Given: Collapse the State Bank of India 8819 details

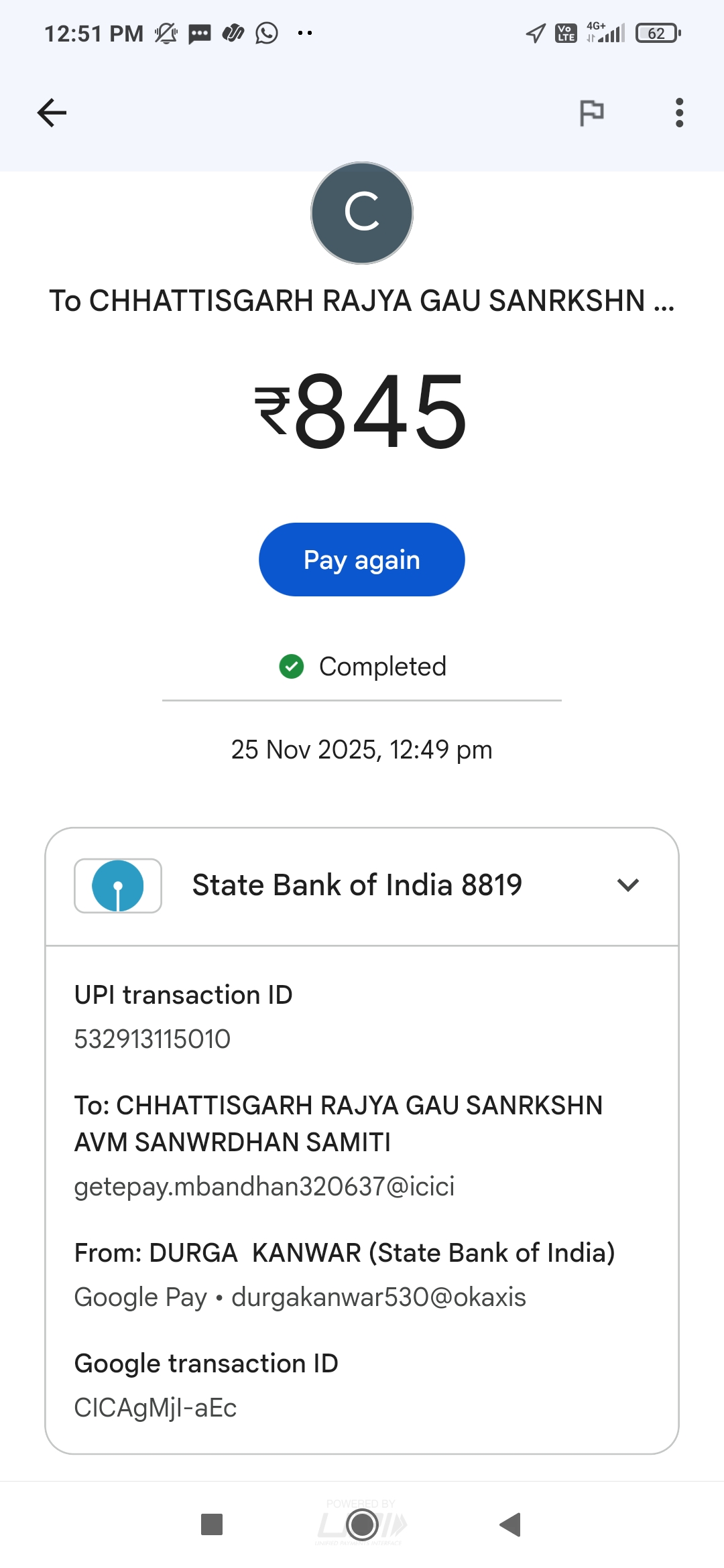Looking at the screenshot, I should [627, 885].
